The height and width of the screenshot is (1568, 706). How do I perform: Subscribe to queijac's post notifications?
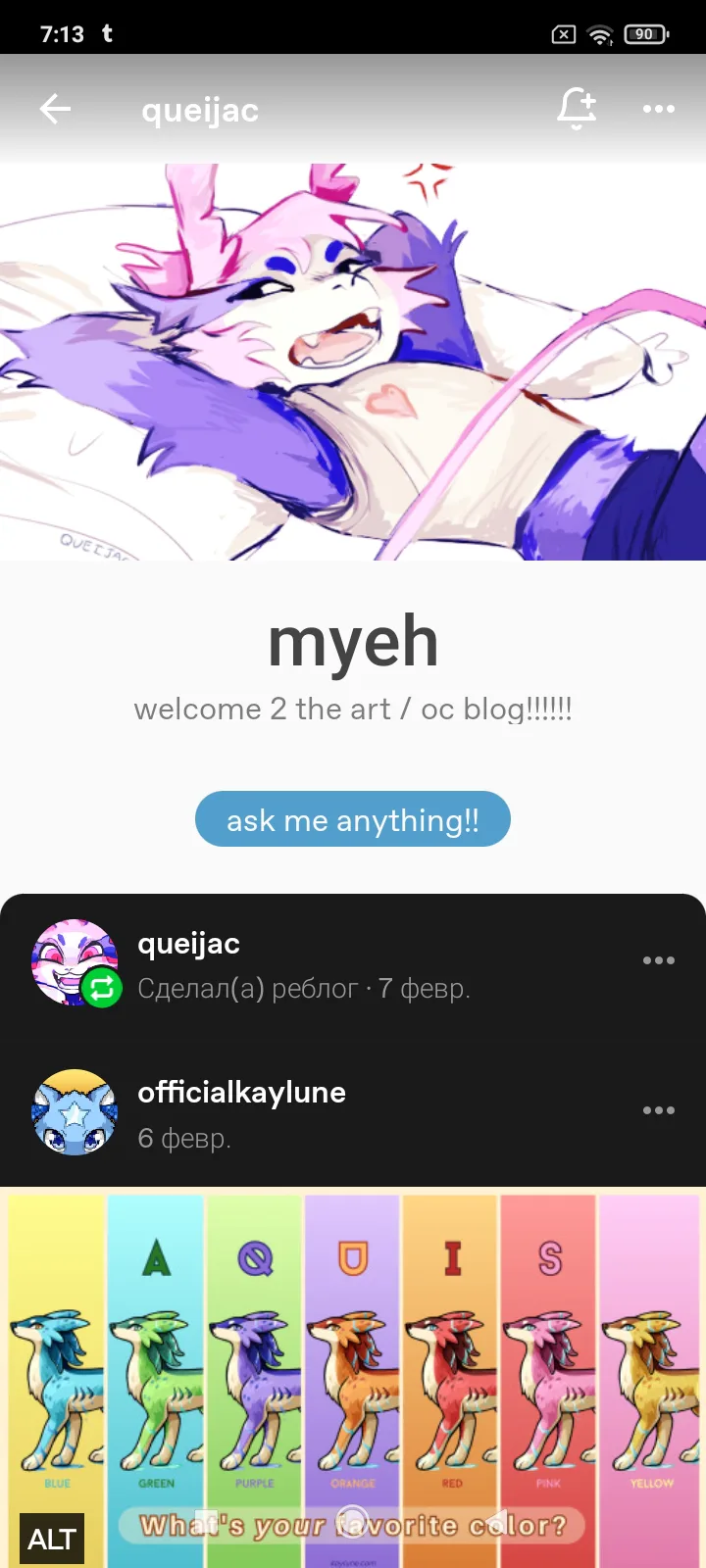[x=577, y=109]
